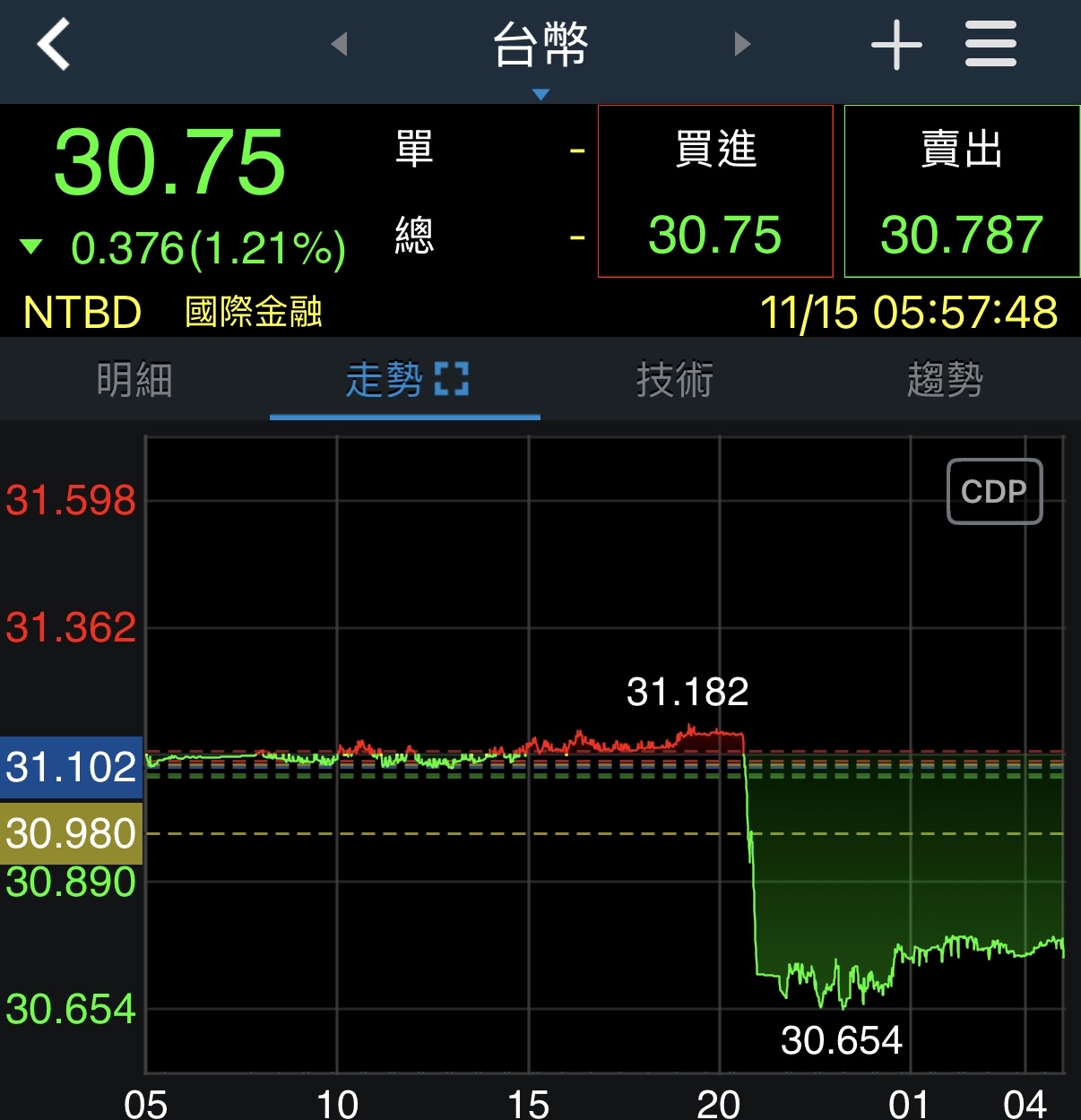Switch to the 明細 tab
This screenshot has height=1120, width=1081.
[134, 380]
